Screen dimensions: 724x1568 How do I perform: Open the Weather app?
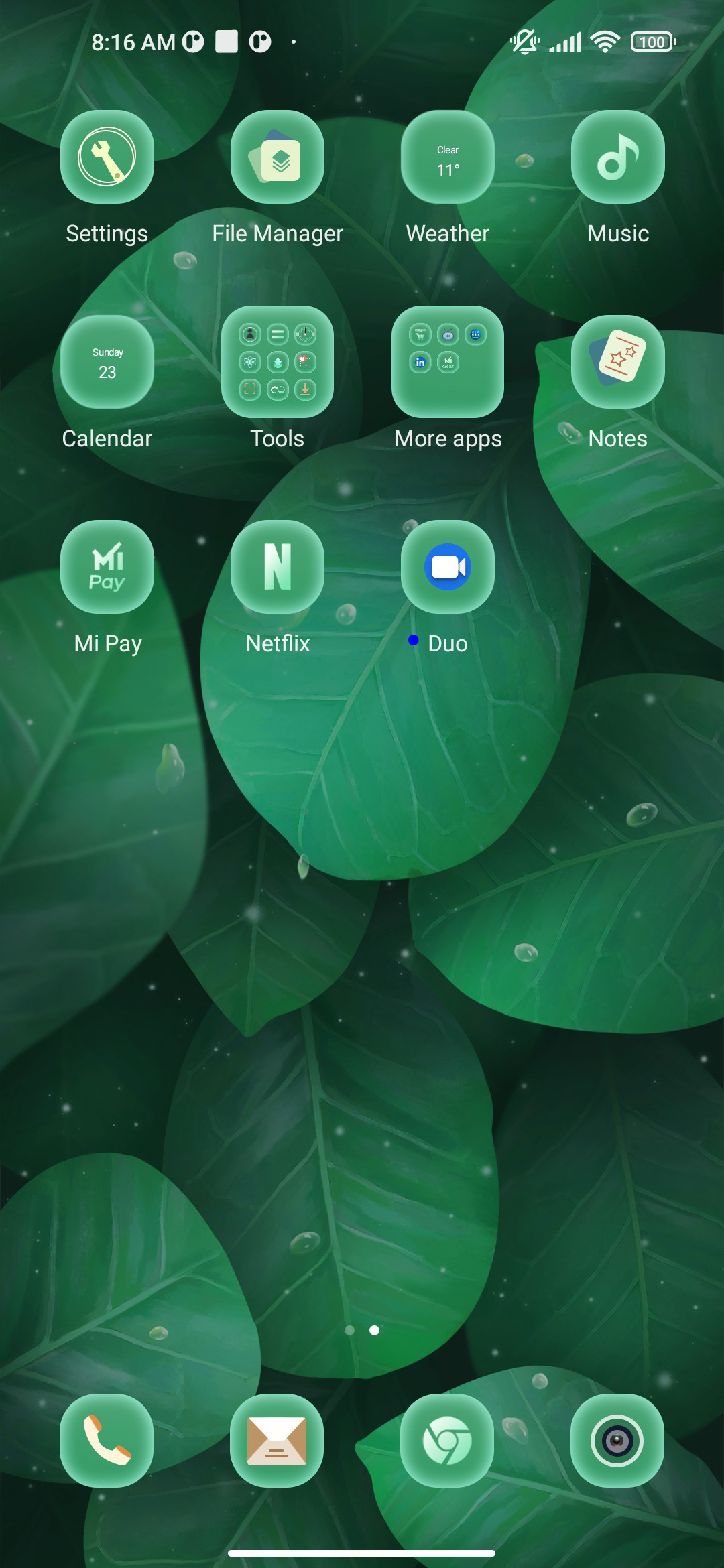(x=448, y=157)
